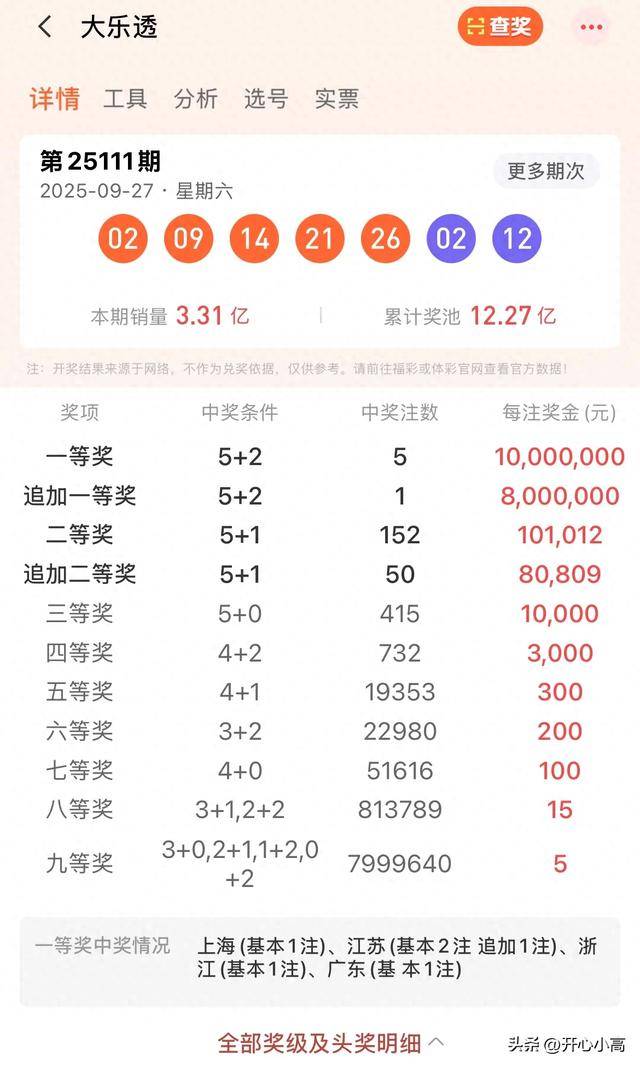Image resolution: width=640 pixels, height=1067 pixels.
Task: Open the 选号 tab
Action: [266, 99]
